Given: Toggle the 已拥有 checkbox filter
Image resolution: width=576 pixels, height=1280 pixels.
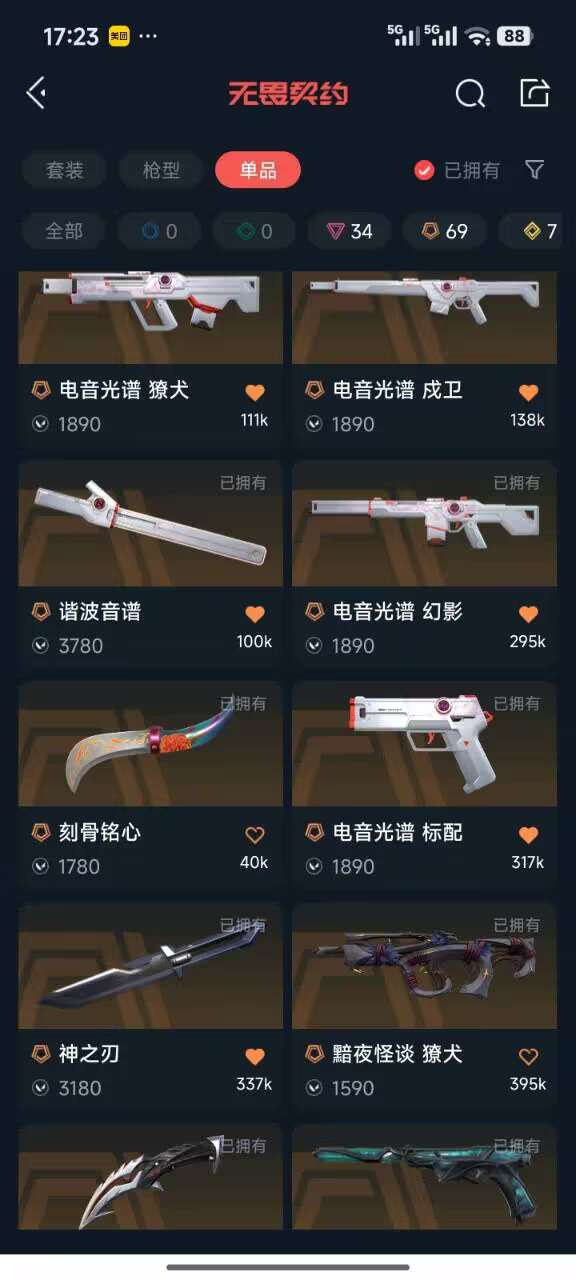Looking at the screenshot, I should tap(457, 170).
